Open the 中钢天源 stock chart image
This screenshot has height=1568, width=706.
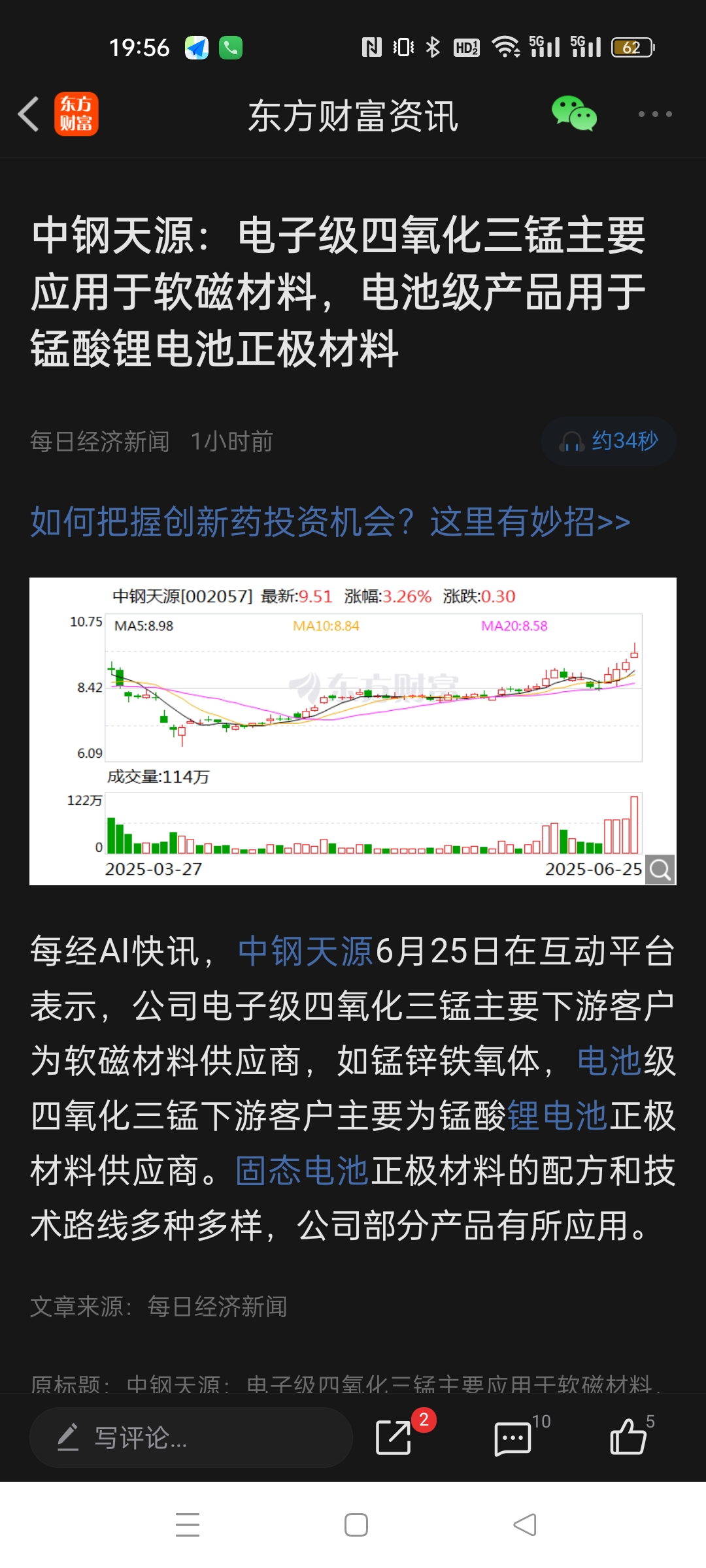(x=353, y=731)
